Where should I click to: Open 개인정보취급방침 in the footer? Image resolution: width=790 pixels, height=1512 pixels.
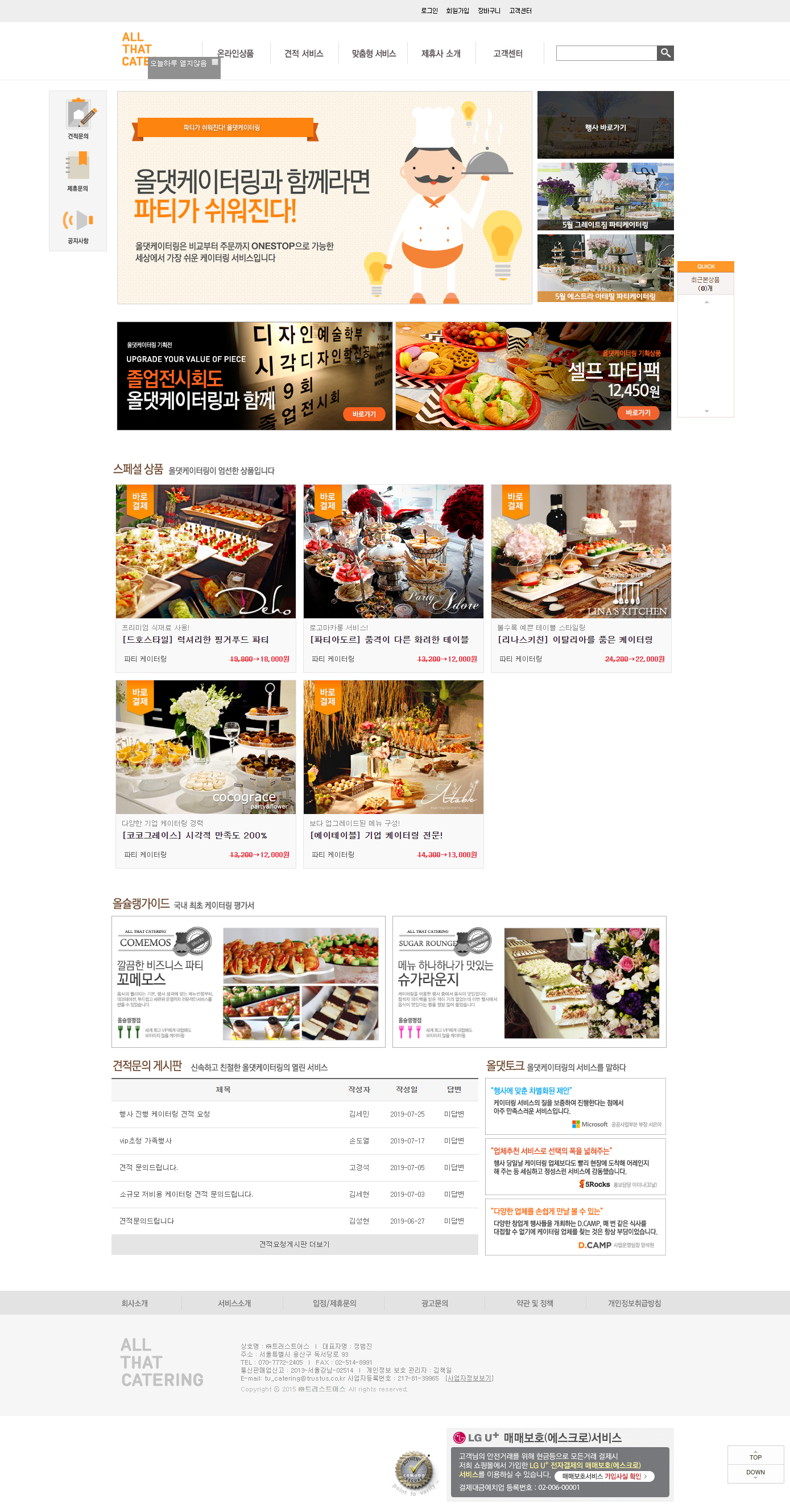click(x=634, y=1303)
